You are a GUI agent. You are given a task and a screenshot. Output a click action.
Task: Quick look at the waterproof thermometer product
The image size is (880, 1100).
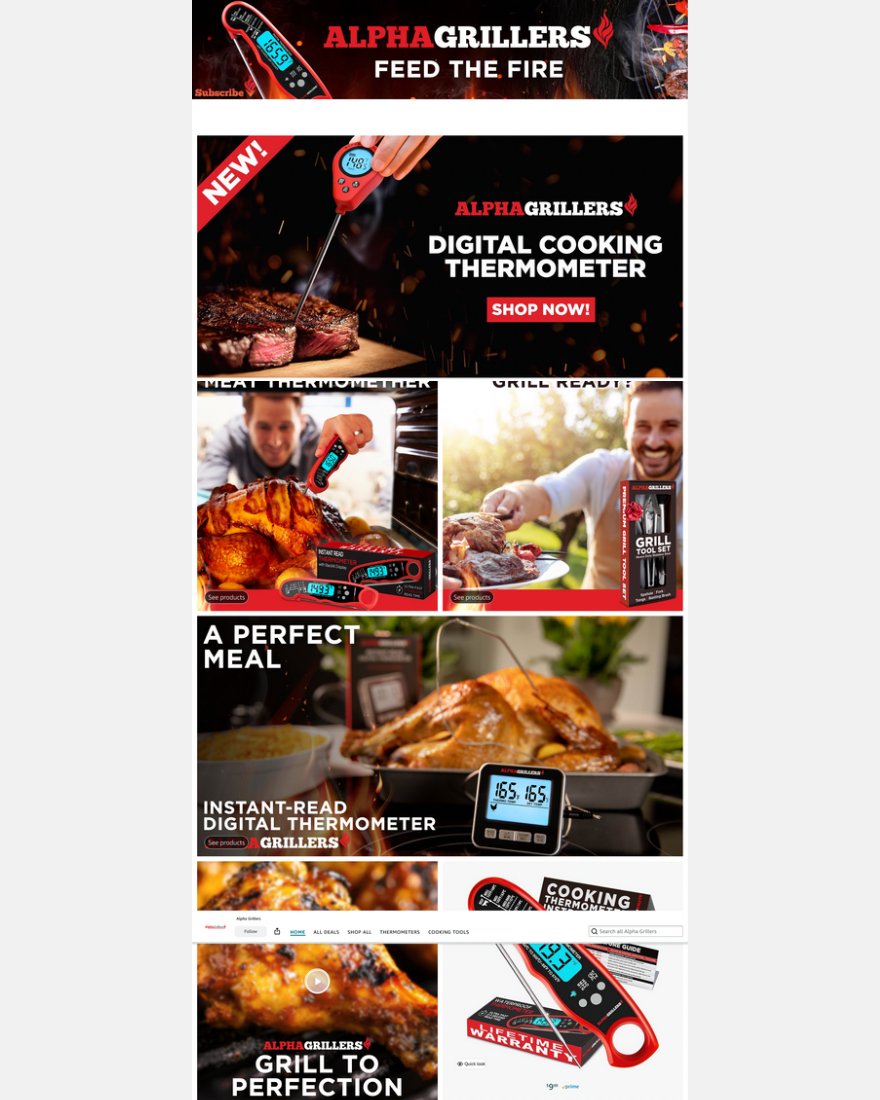(471, 1064)
